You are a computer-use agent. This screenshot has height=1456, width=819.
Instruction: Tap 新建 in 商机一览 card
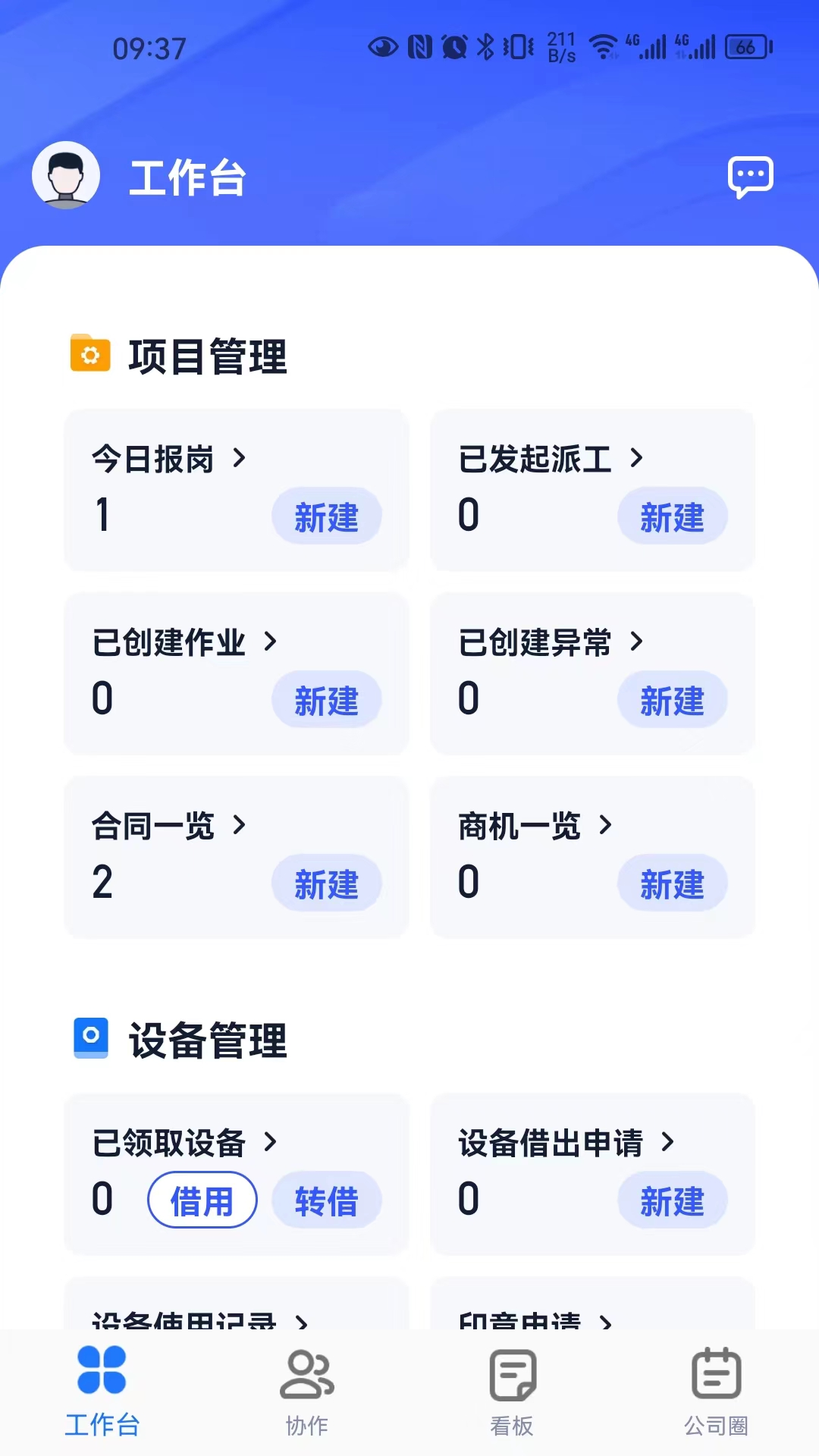coord(672,883)
